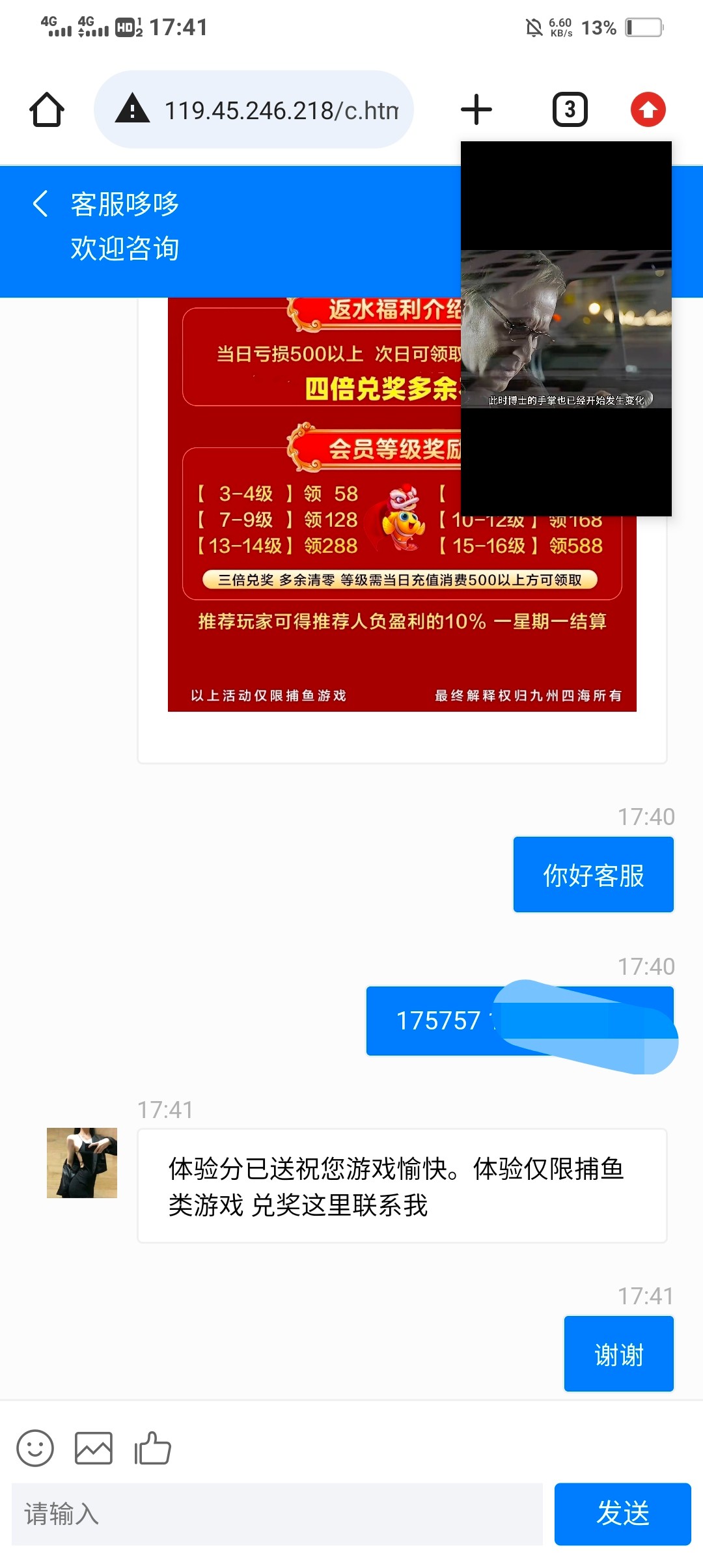Focus the 请输入 message field
This screenshot has height=1568, width=703.
click(277, 1514)
